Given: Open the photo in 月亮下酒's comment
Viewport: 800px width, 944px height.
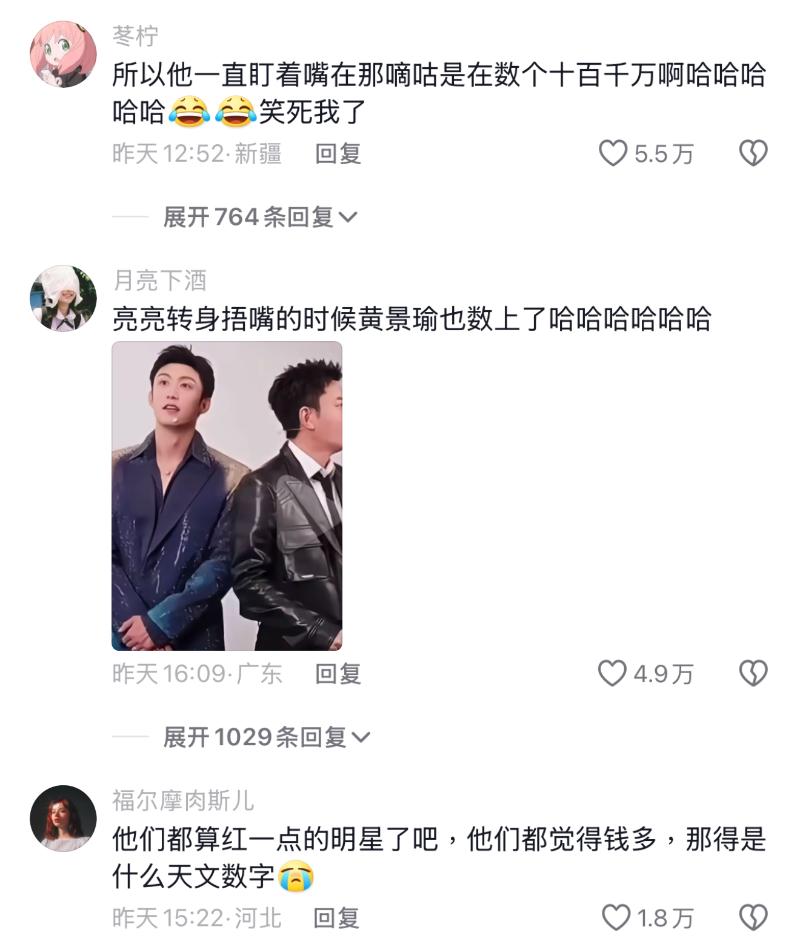Looking at the screenshot, I should coord(227,496).
